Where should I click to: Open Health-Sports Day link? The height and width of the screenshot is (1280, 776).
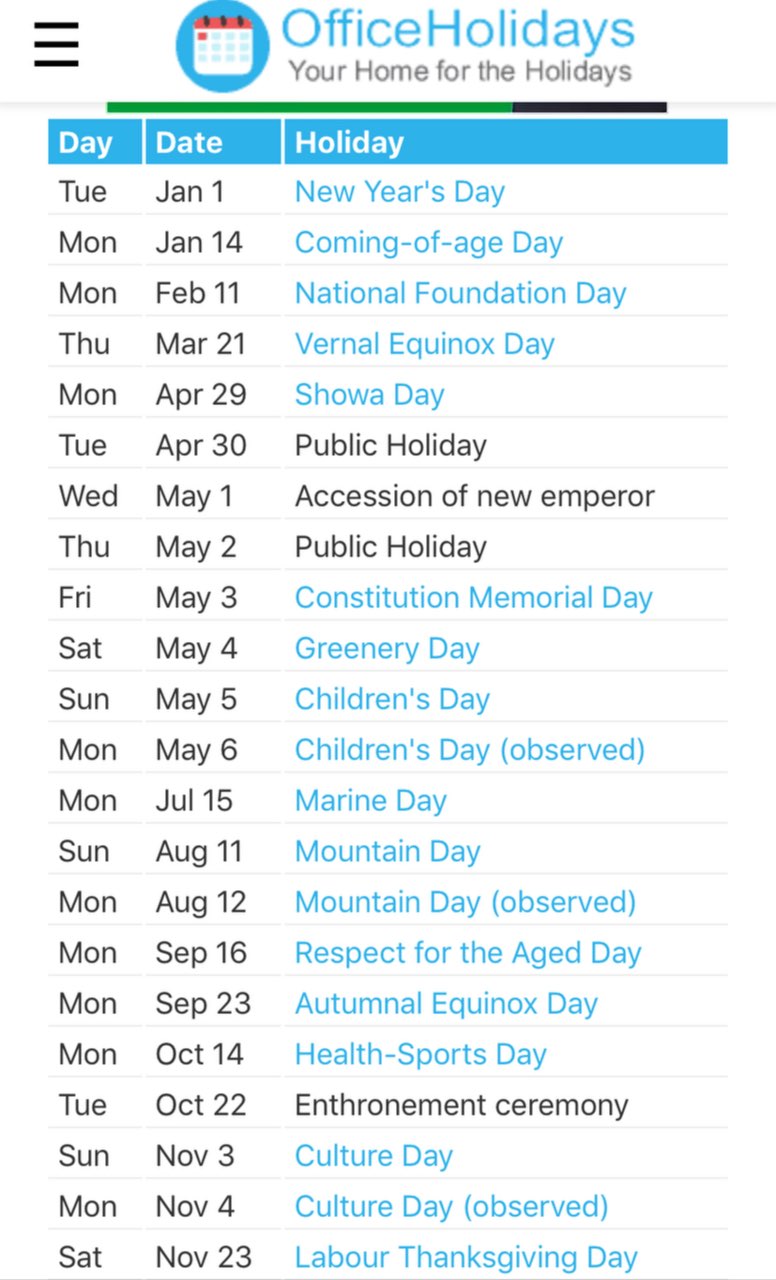420,1055
